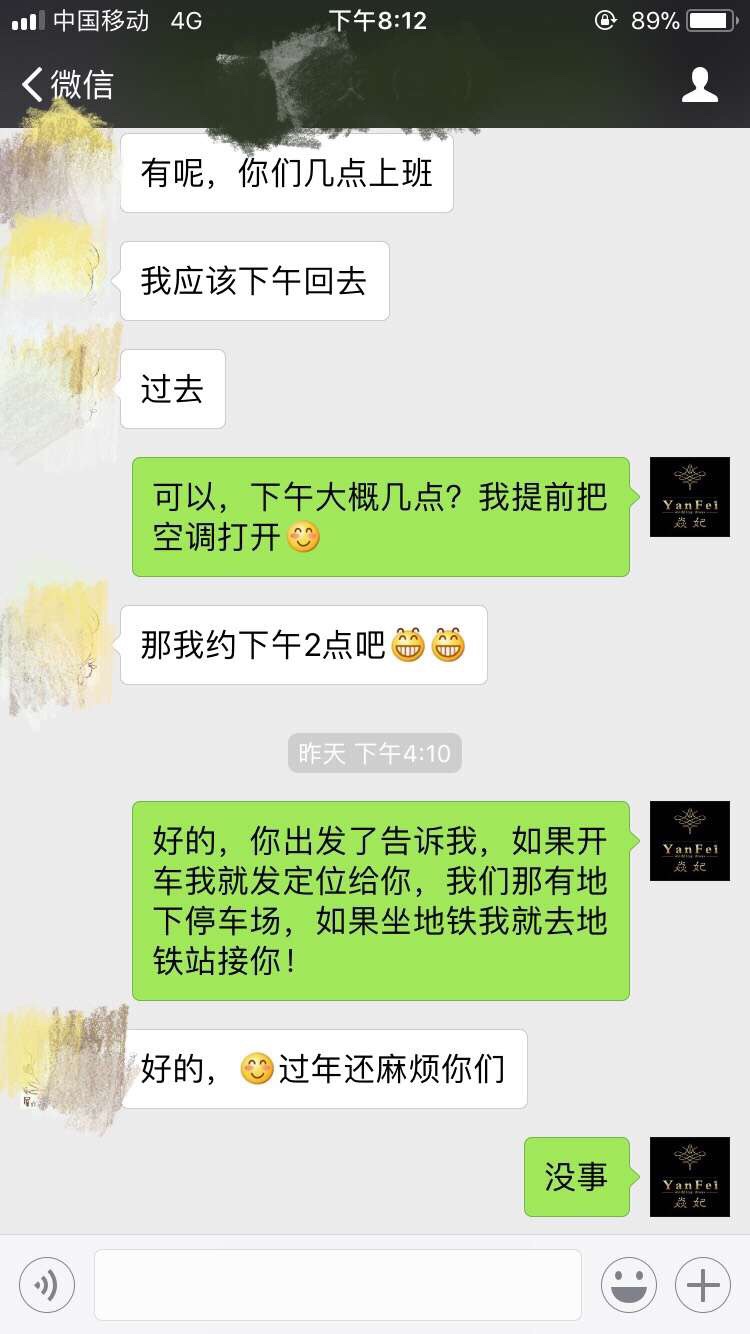The width and height of the screenshot is (750, 1334).
Task: Tap YanFei avatar beside 空调打开 message
Action: (x=690, y=497)
